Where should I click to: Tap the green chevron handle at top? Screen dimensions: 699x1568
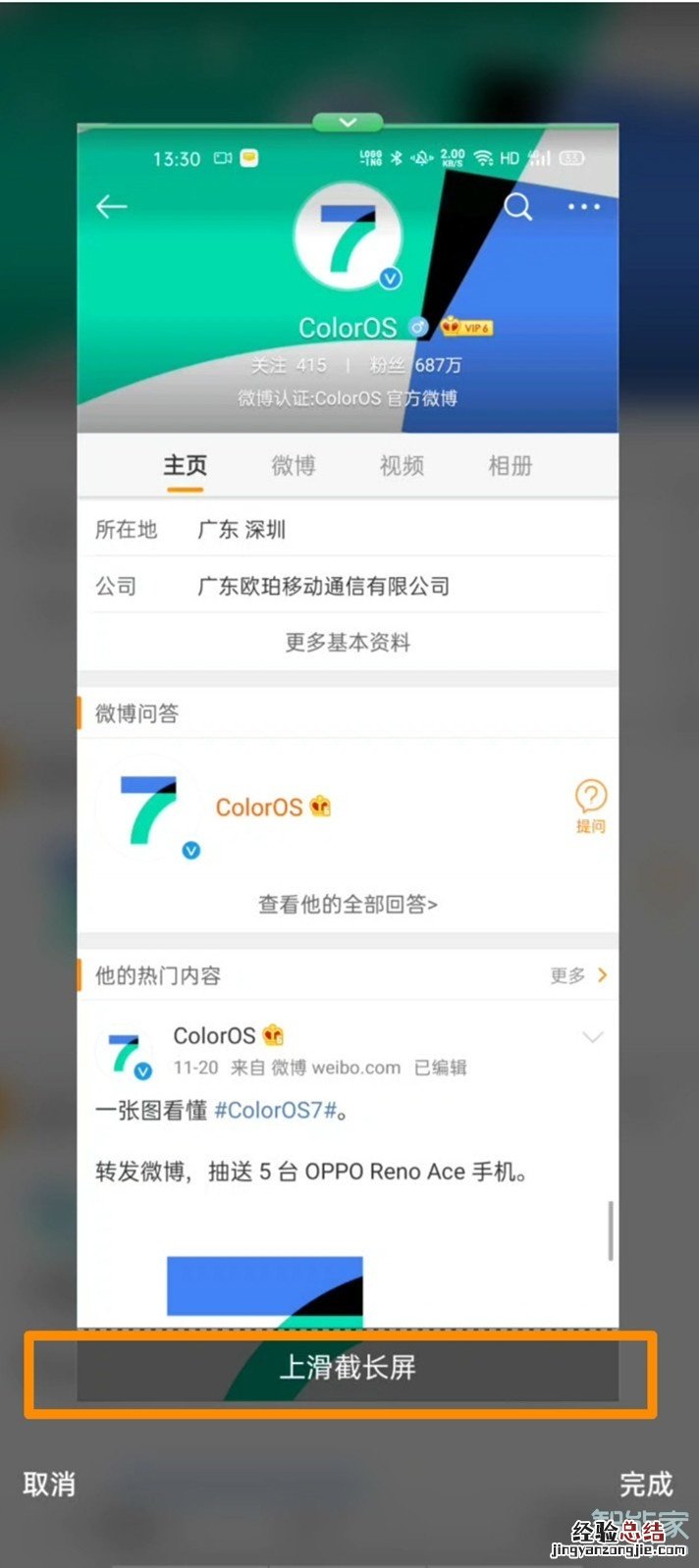pyautogui.click(x=348, y=123)
